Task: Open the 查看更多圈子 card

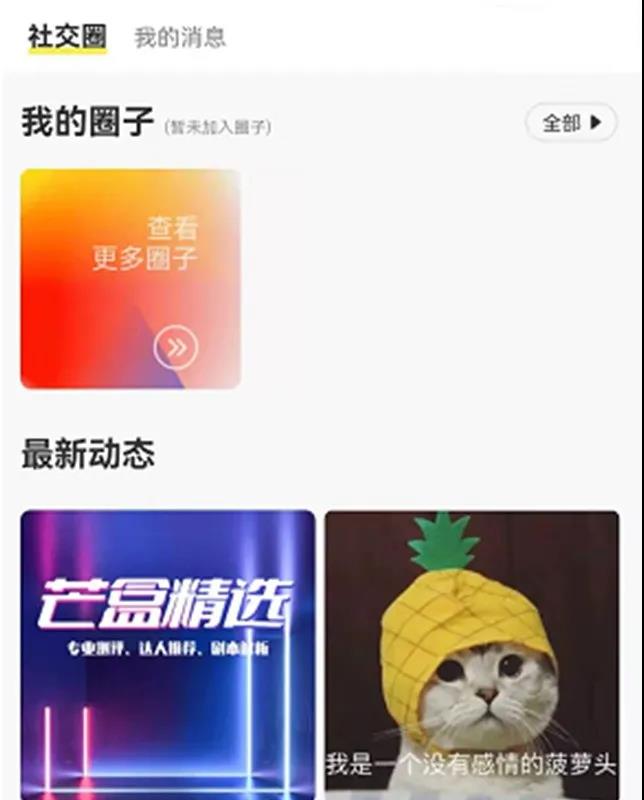Action: coord(131,279)
